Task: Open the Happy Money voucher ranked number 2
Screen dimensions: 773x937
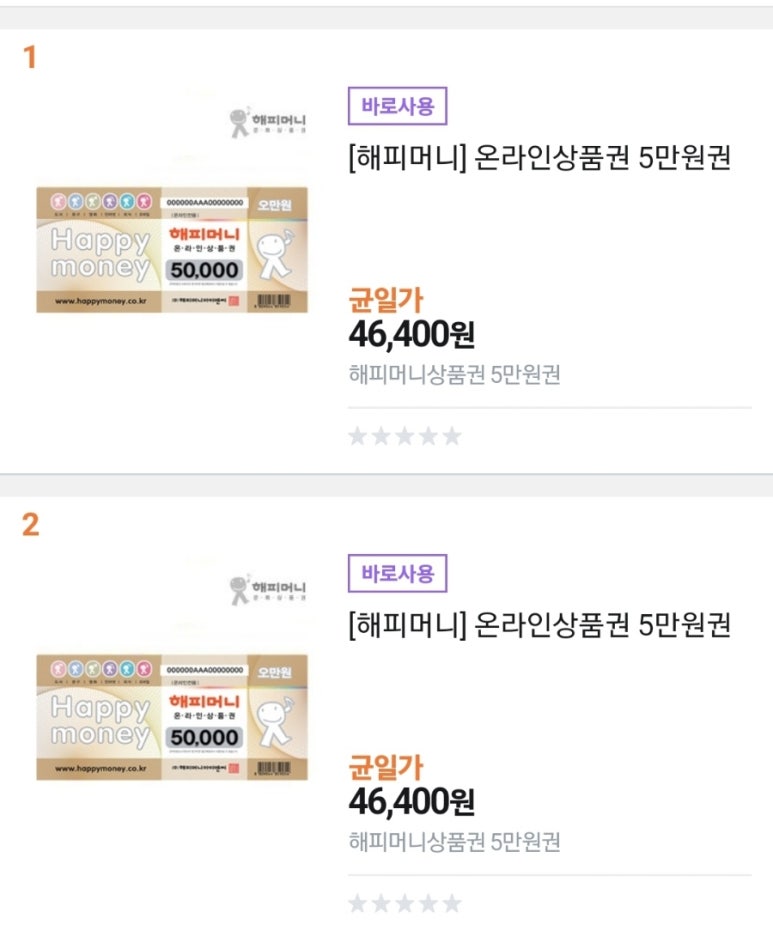Action: click(540, 626)
